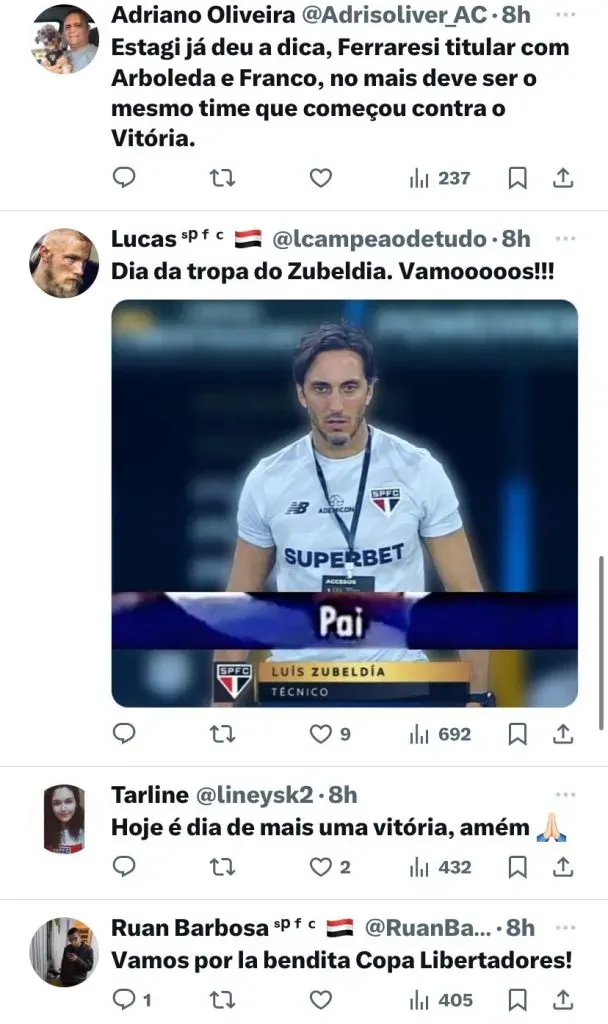
Task: Open the overflow menu on Lucas's tweet
Action: coord(565,240)
